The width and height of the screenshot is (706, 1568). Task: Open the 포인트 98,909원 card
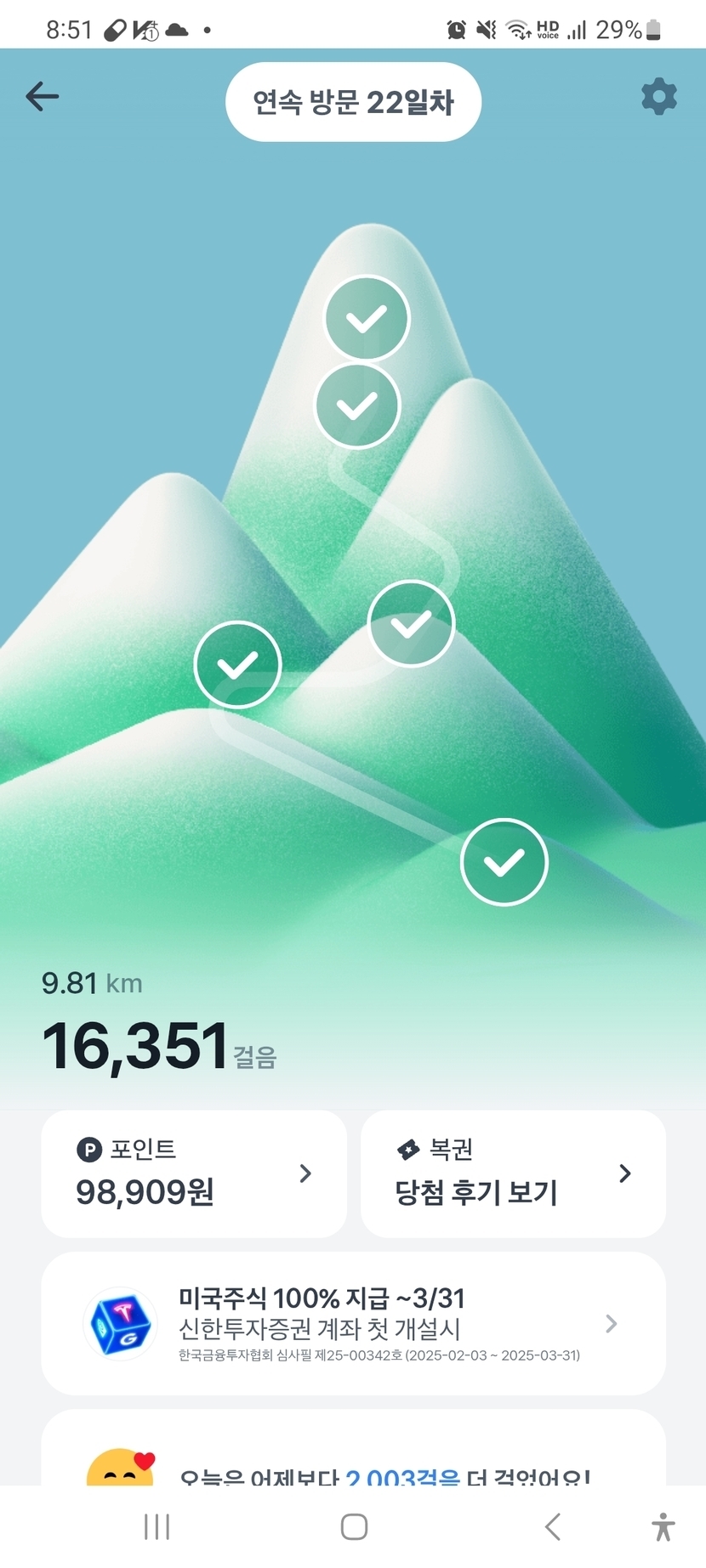point(194,1173)
